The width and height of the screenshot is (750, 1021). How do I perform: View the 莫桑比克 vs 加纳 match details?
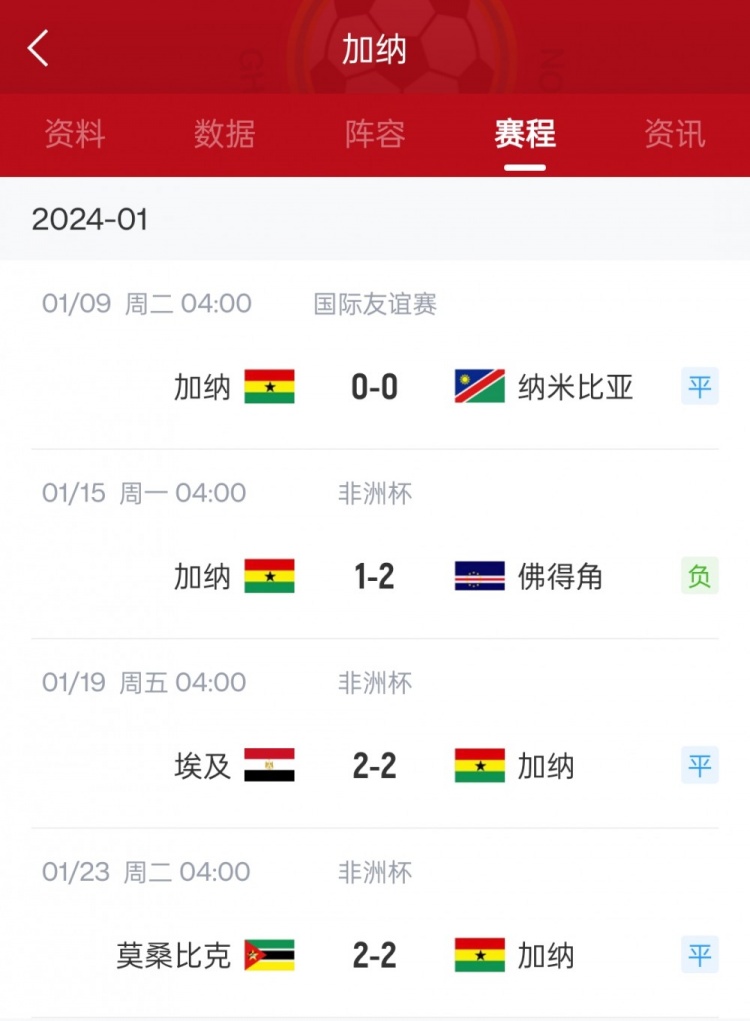[x=375, y=956]
